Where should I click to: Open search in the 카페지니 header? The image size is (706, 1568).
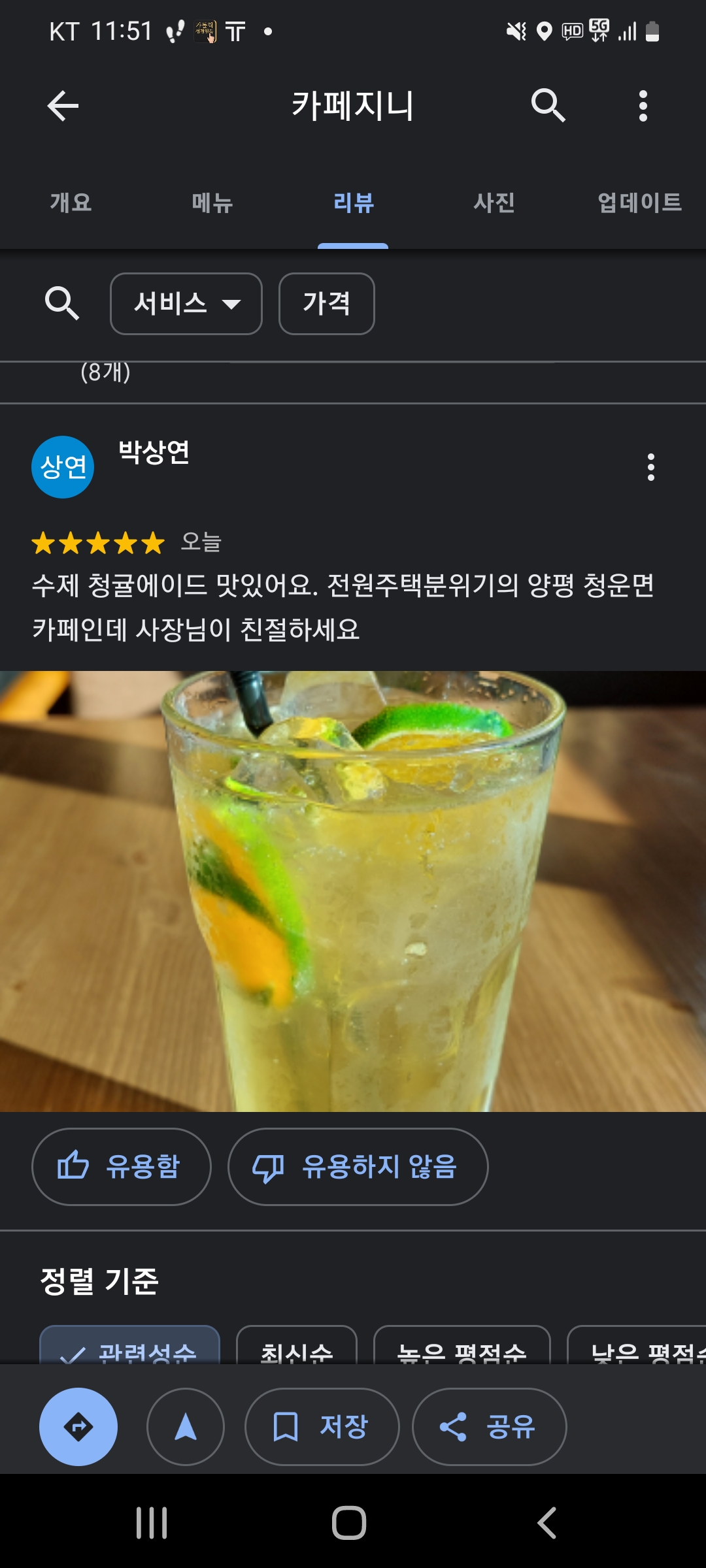click(548, 106)
